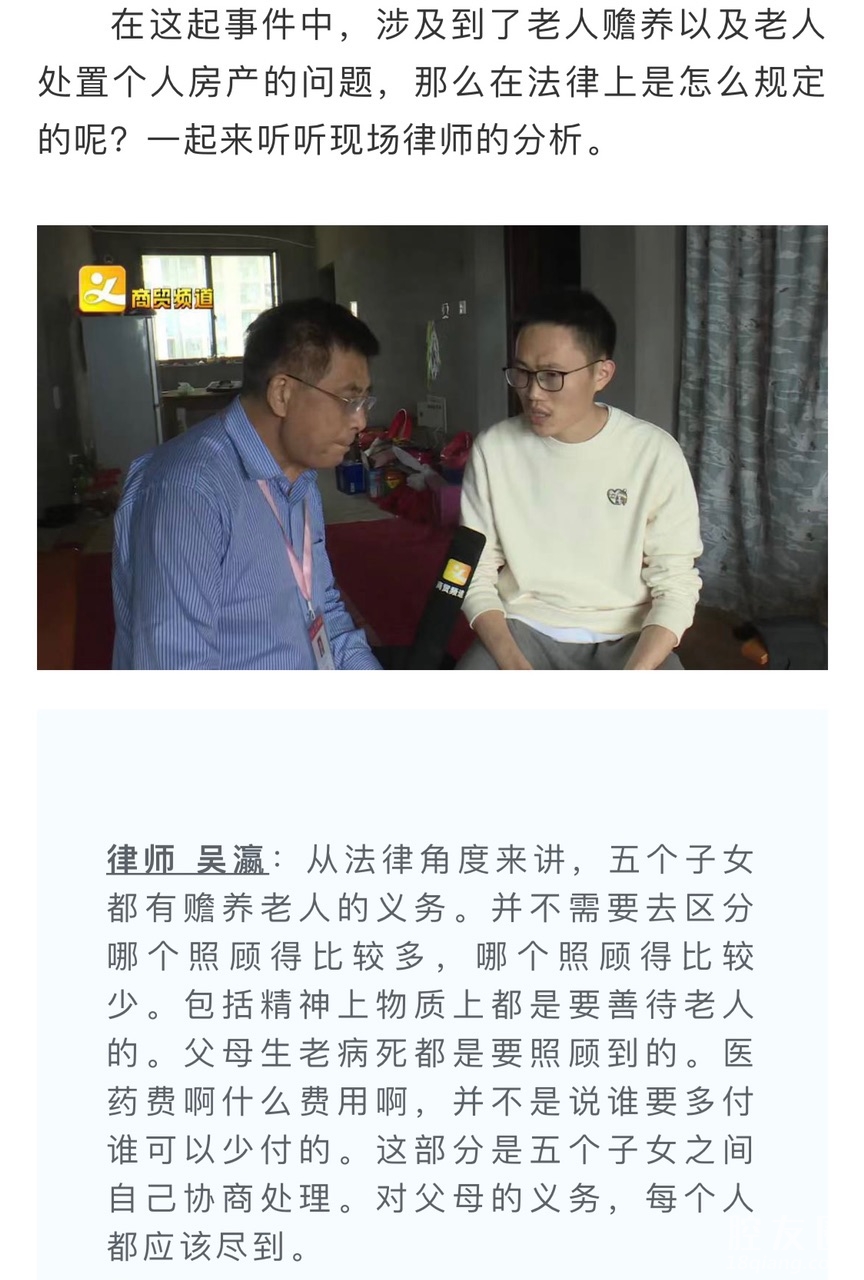Open the lawyer interview photo in full view
This screenshot has width=864, height=1280.
432,447
